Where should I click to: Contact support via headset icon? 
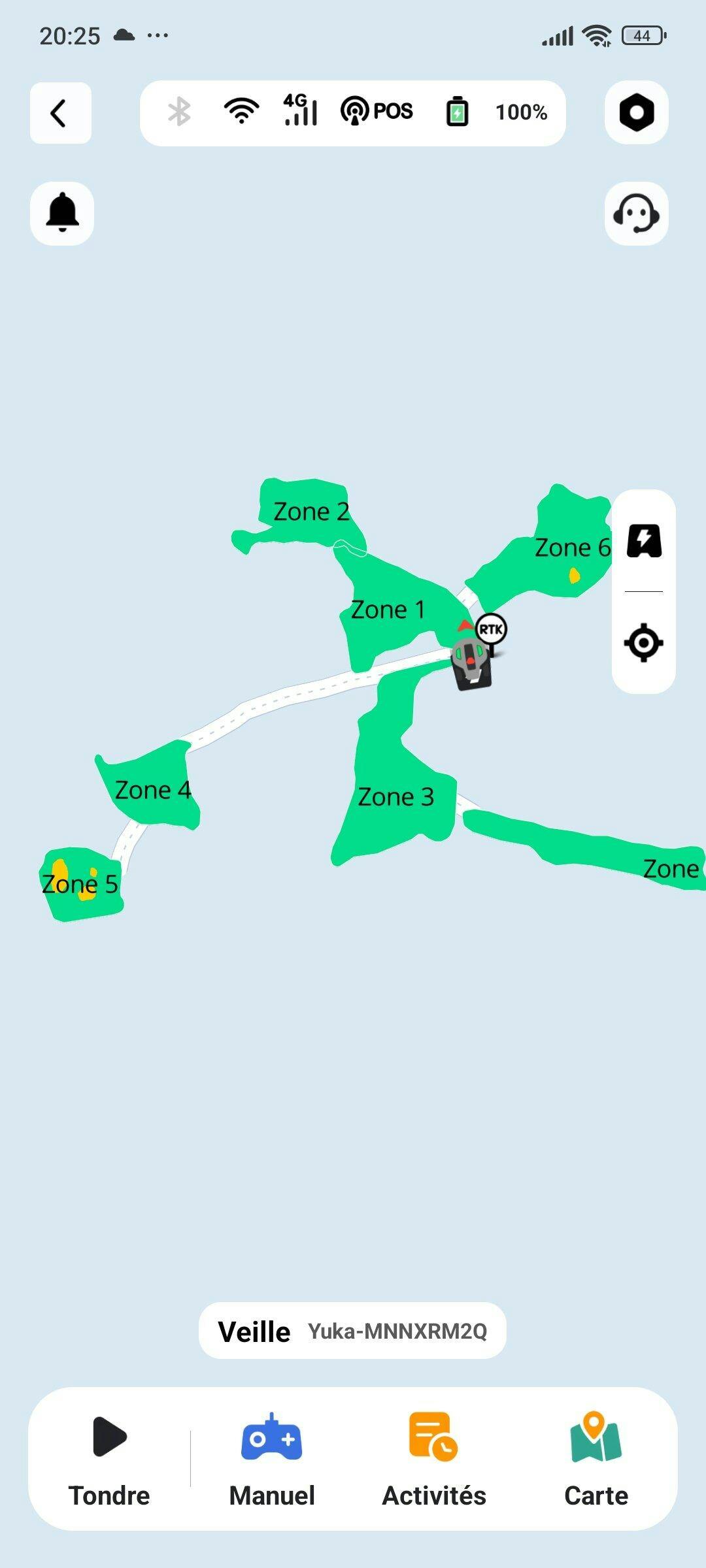tap(636, 213)
